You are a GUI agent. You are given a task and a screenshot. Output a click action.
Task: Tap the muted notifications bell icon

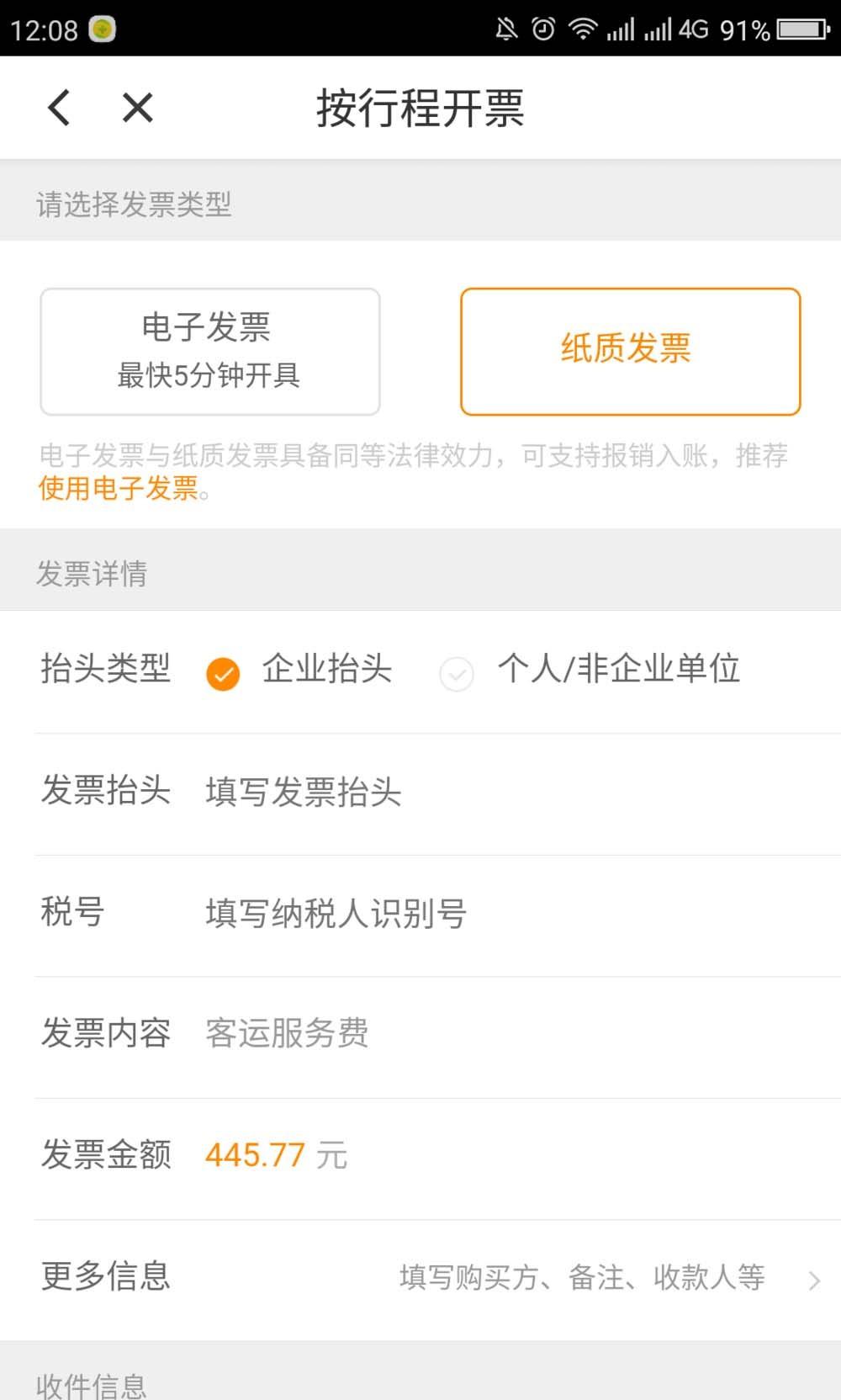coord(506,29)
